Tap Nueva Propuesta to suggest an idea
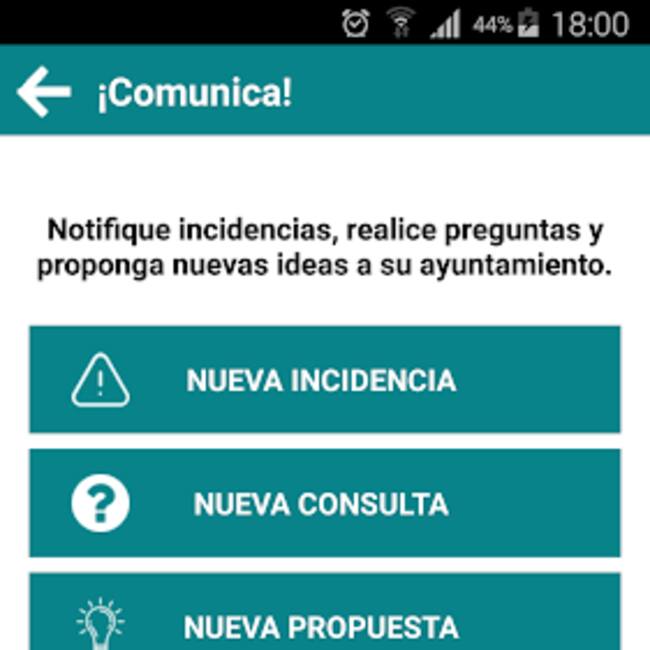Viewport: 650px width, 650px height. tap(324, 615)
